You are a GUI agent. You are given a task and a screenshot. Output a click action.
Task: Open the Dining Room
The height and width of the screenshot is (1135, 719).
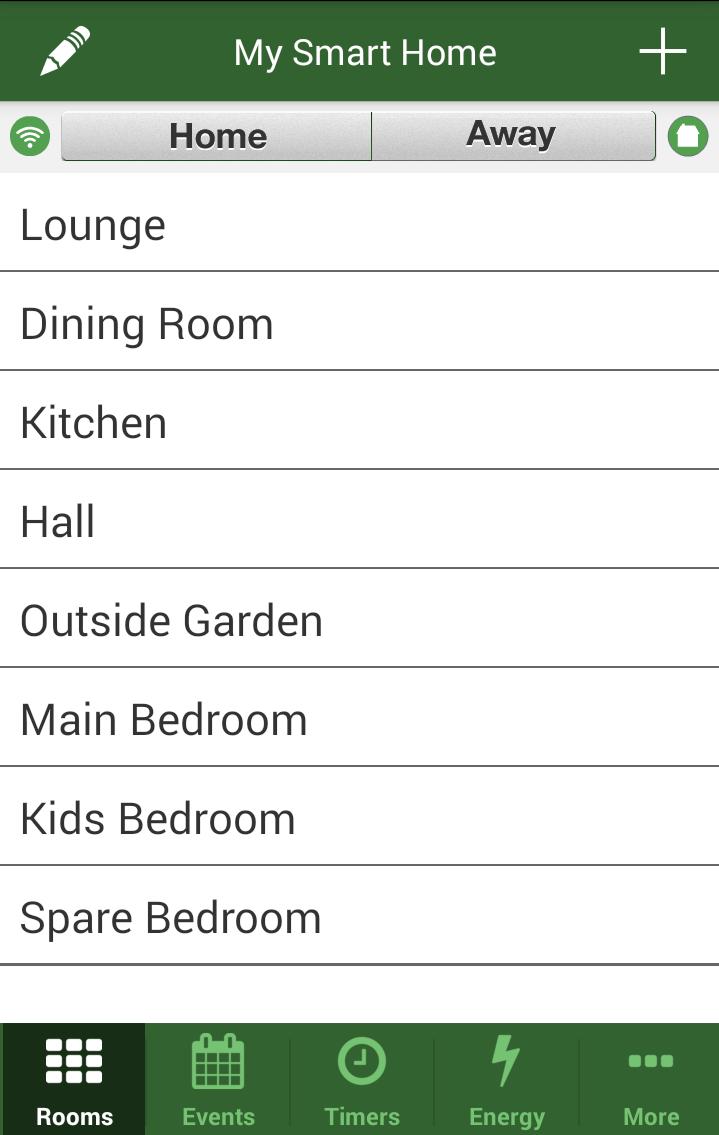(x=359, y=323)
